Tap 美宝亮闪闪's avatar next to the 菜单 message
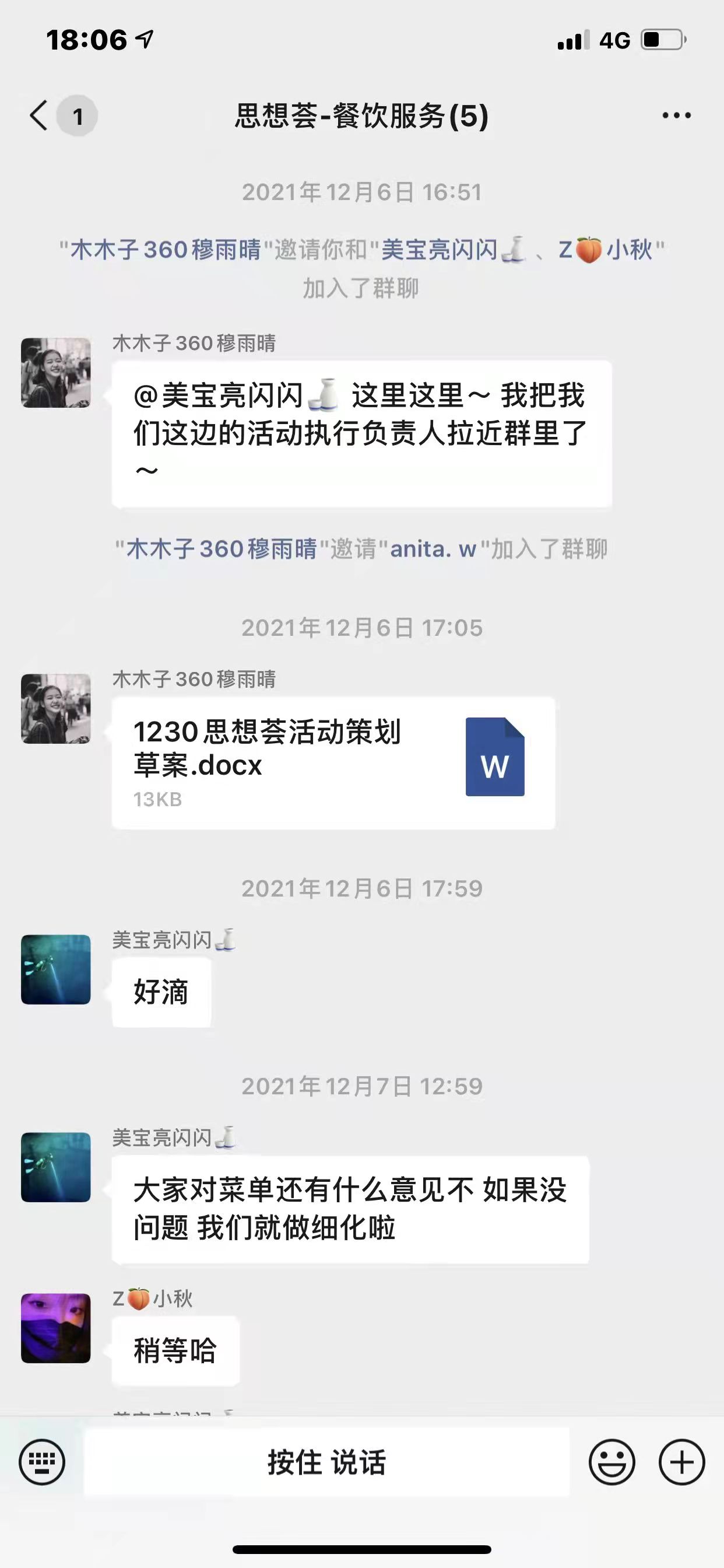This screenshot has width=724, height=1568. coord(56,1167)
